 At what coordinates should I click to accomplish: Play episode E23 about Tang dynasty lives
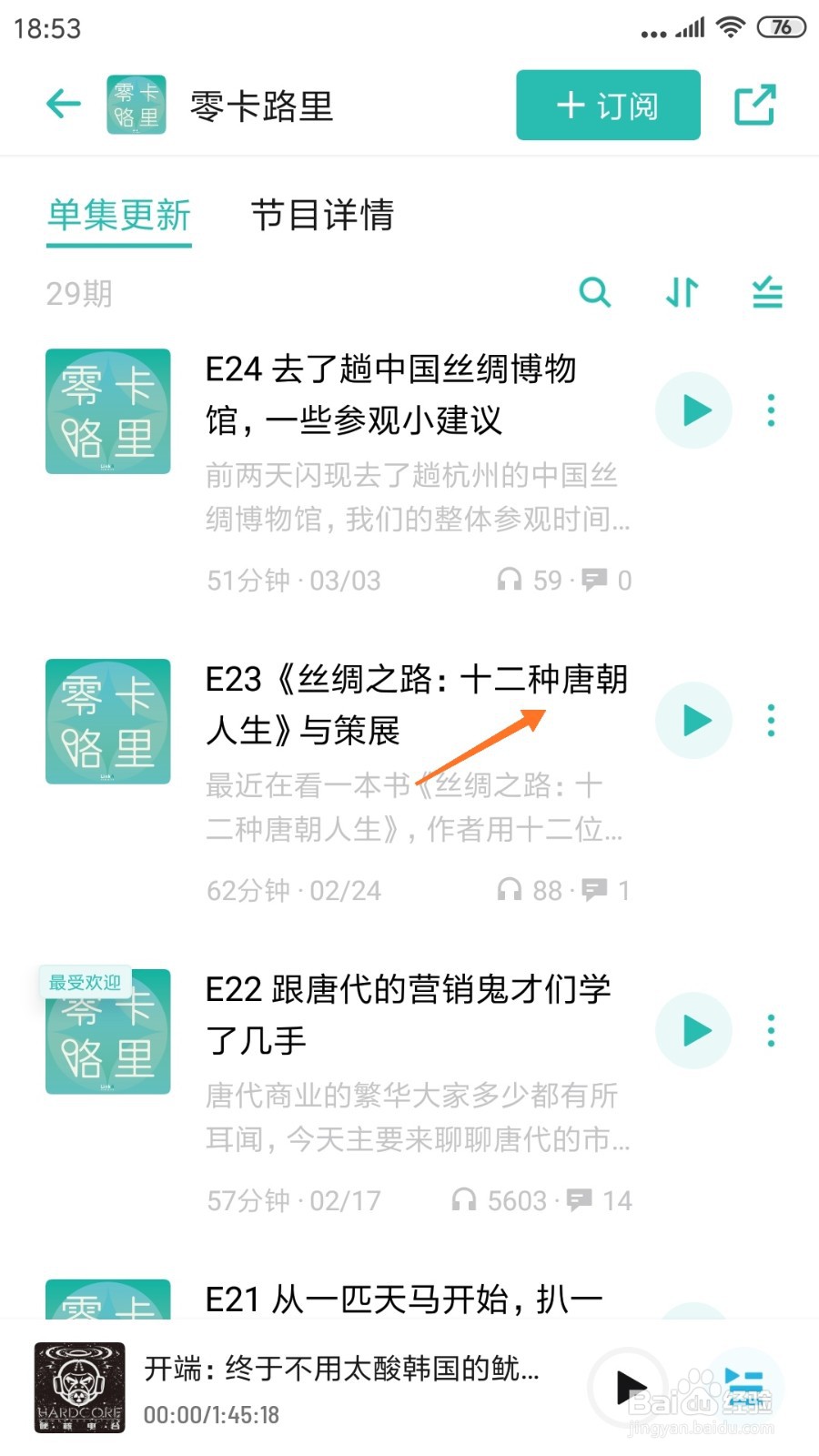693,721
